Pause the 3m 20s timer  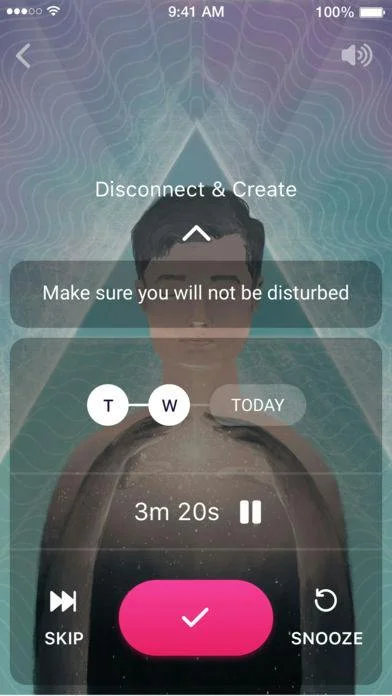[250, 513]
